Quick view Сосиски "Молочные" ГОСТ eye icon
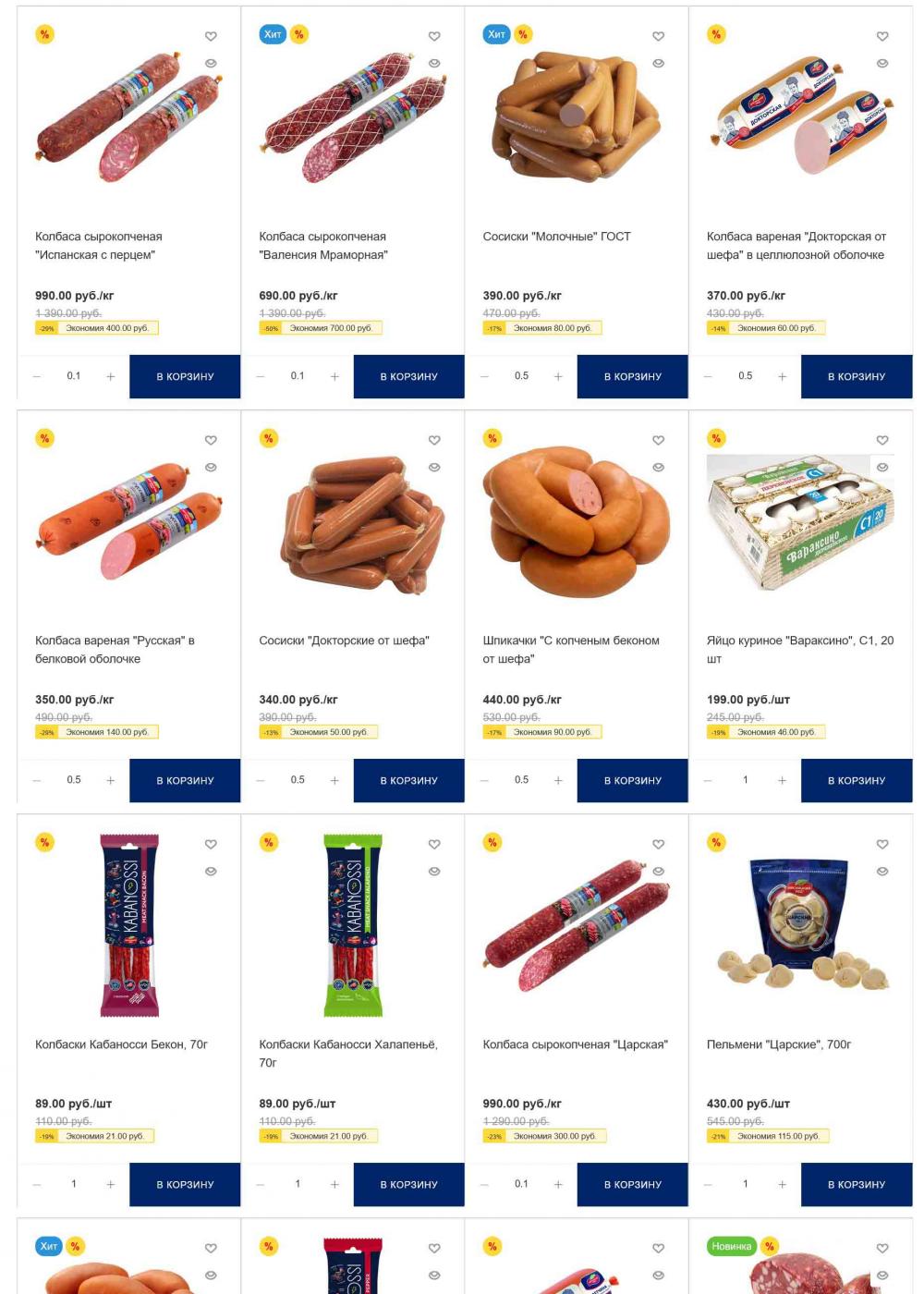The width and height of the screenshot is (924, 1294). pos(658,64)
